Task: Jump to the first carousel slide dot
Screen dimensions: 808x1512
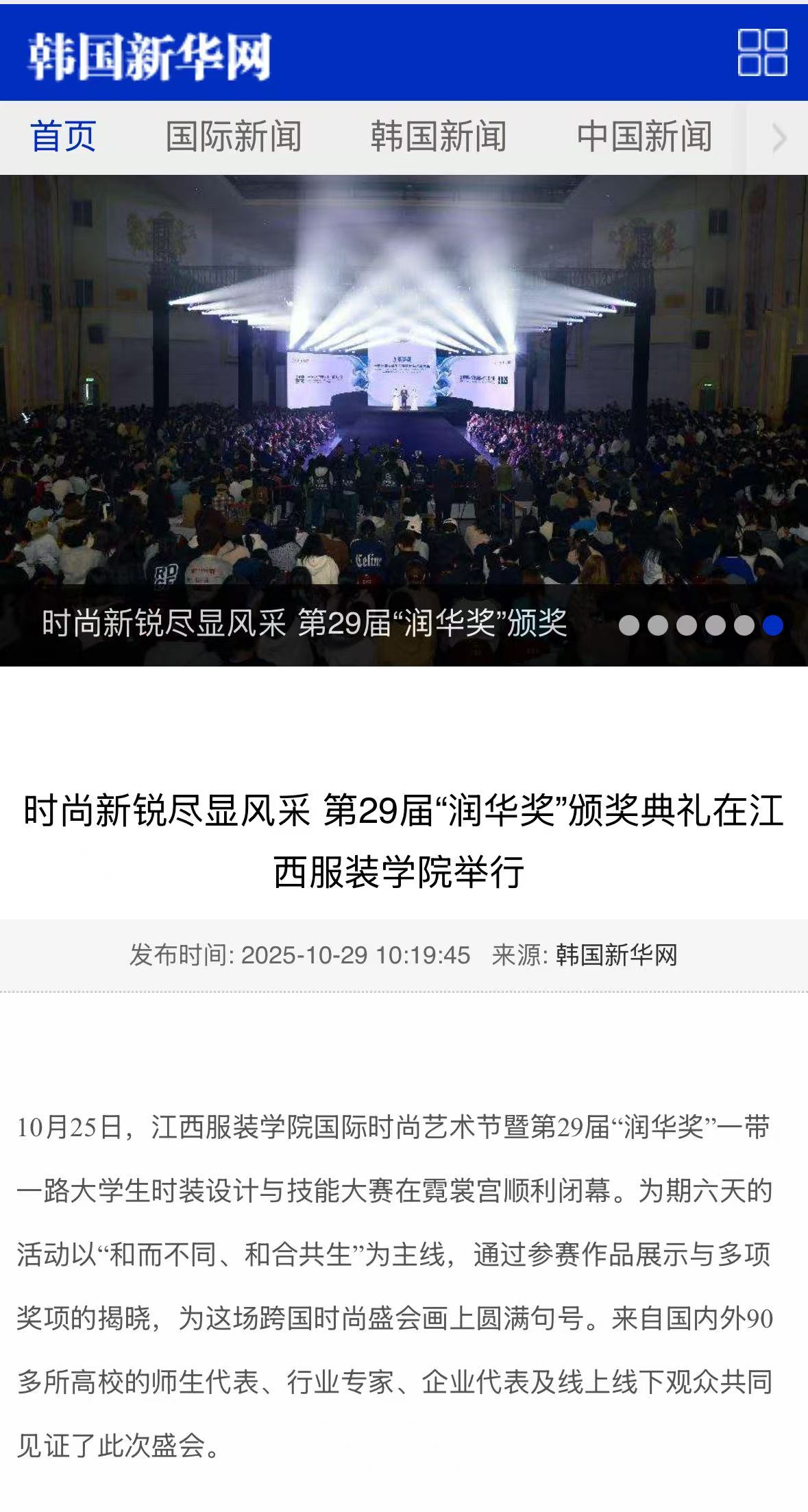Action: (x=628, y=625)
